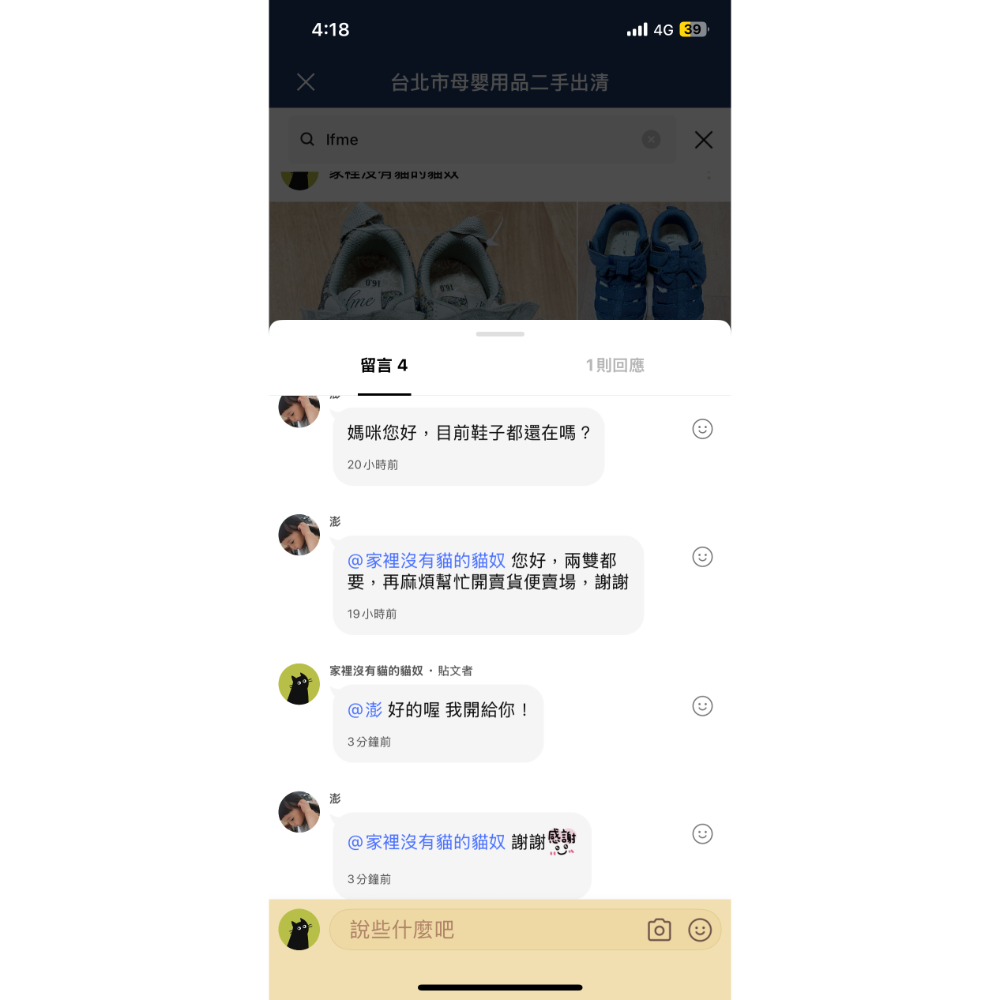React to the comment about 兩雙都要
Screen dimensions: 1000x1000
coord(703,557)
